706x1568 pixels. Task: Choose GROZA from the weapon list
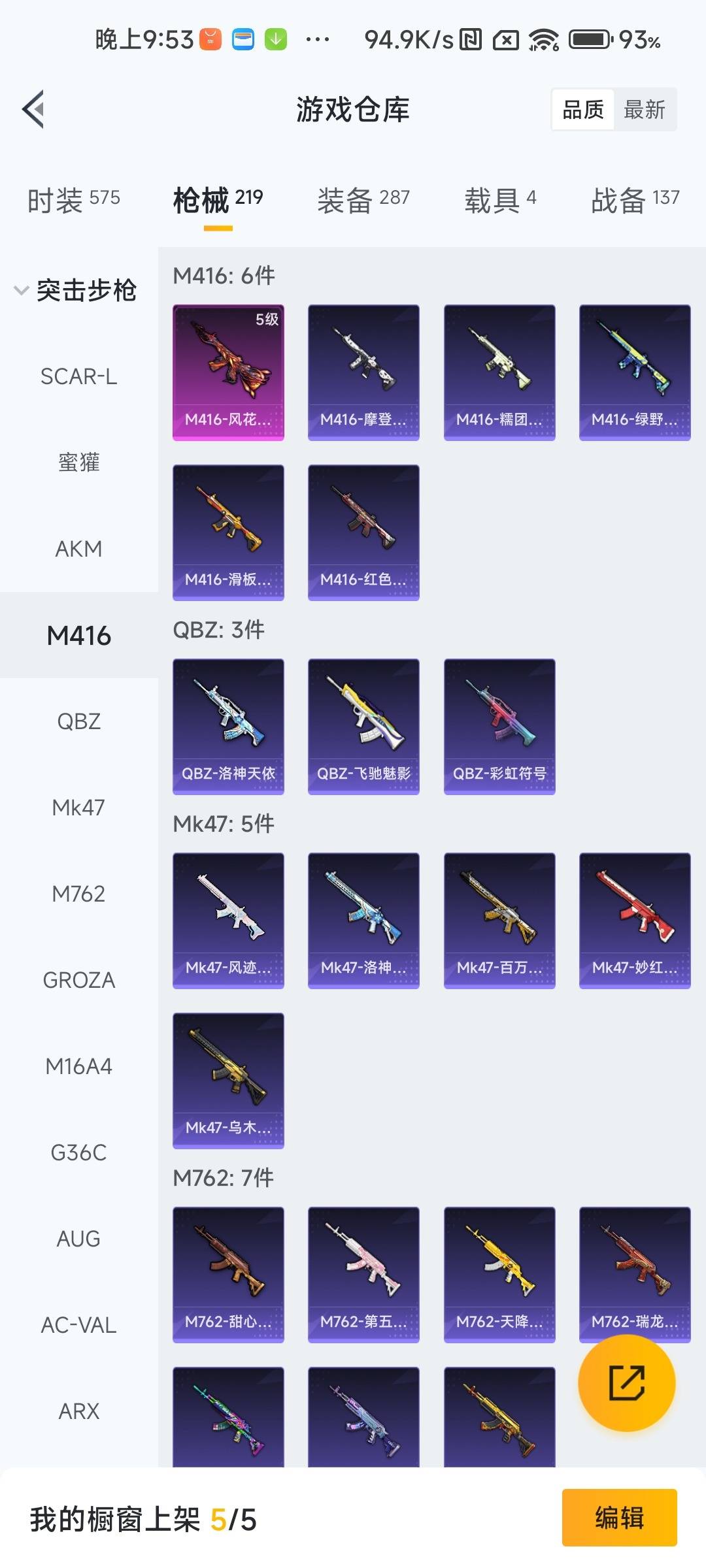[x=78, y=980]
